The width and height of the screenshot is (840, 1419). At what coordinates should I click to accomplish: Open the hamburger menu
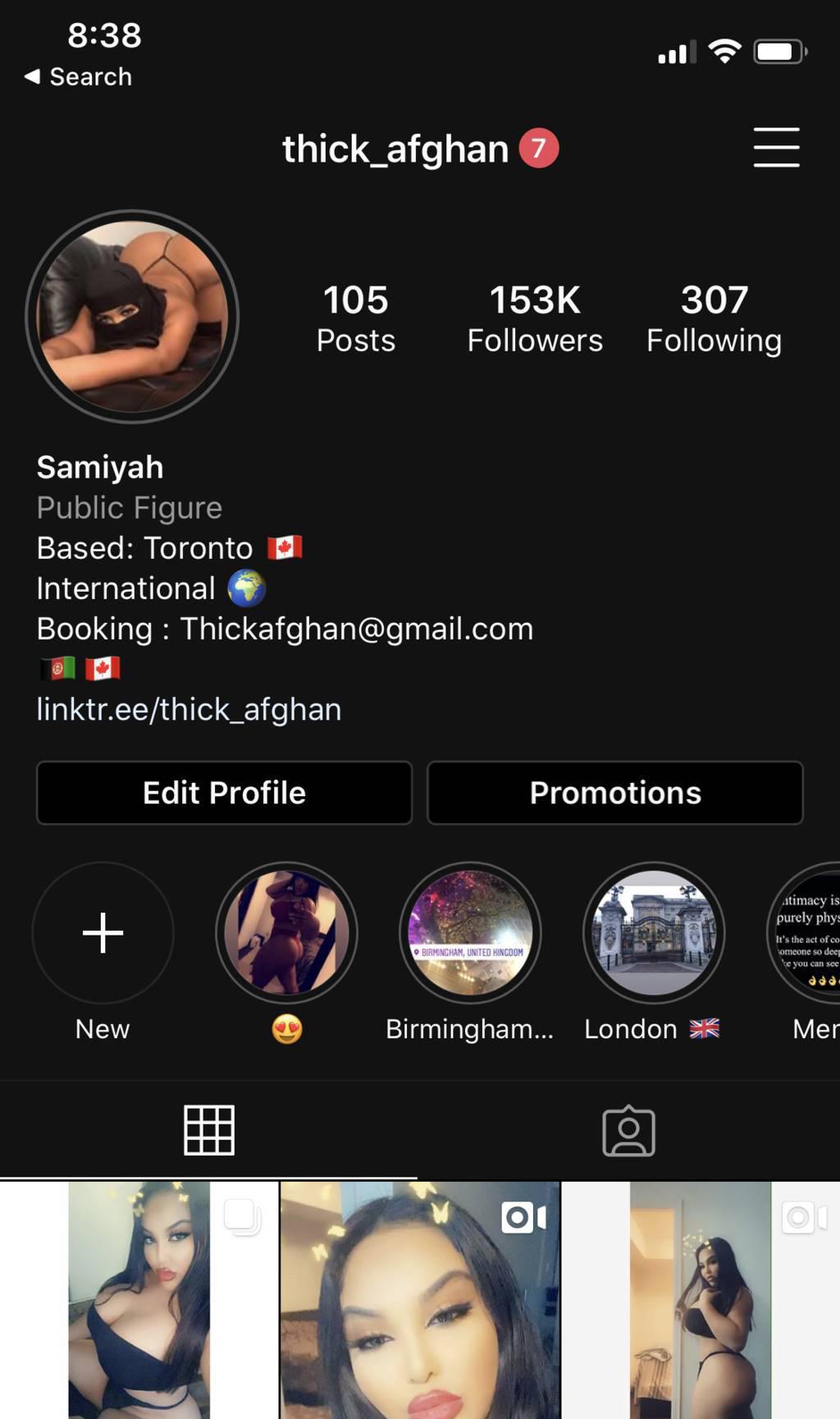click(776, 148)
